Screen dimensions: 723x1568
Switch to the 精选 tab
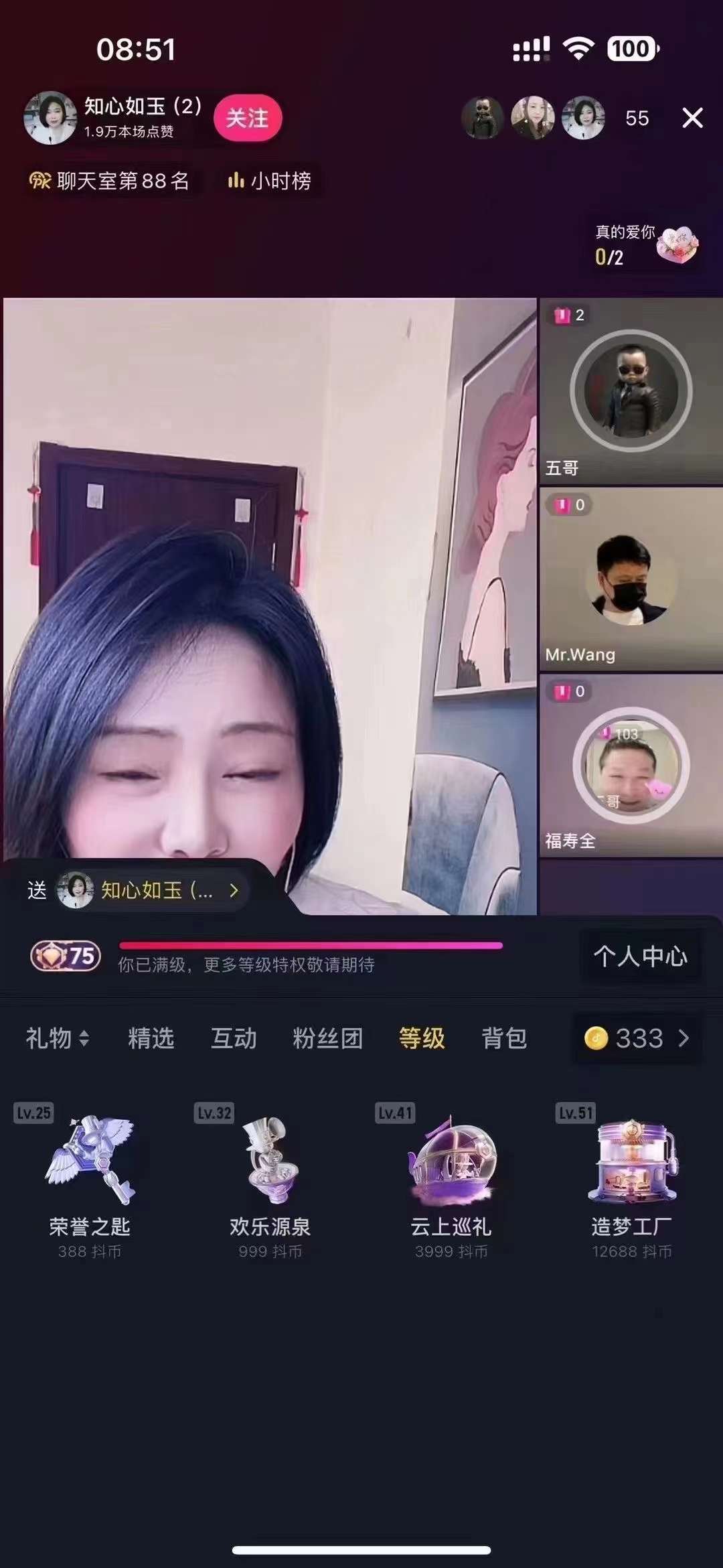click(151, 1038)
